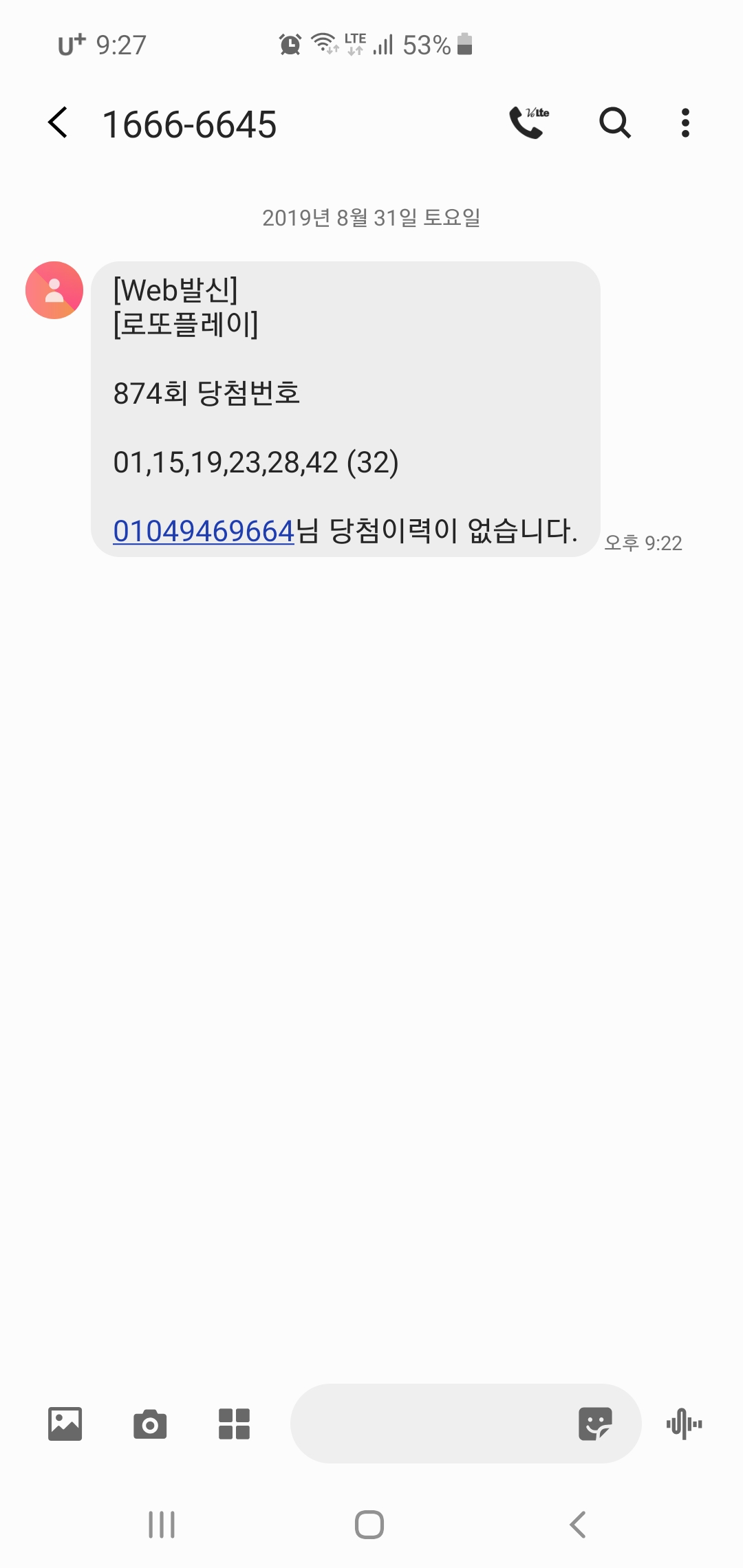The image size is (743, 1568).
Task: Open the more attachments grid
Action: 234,1424
